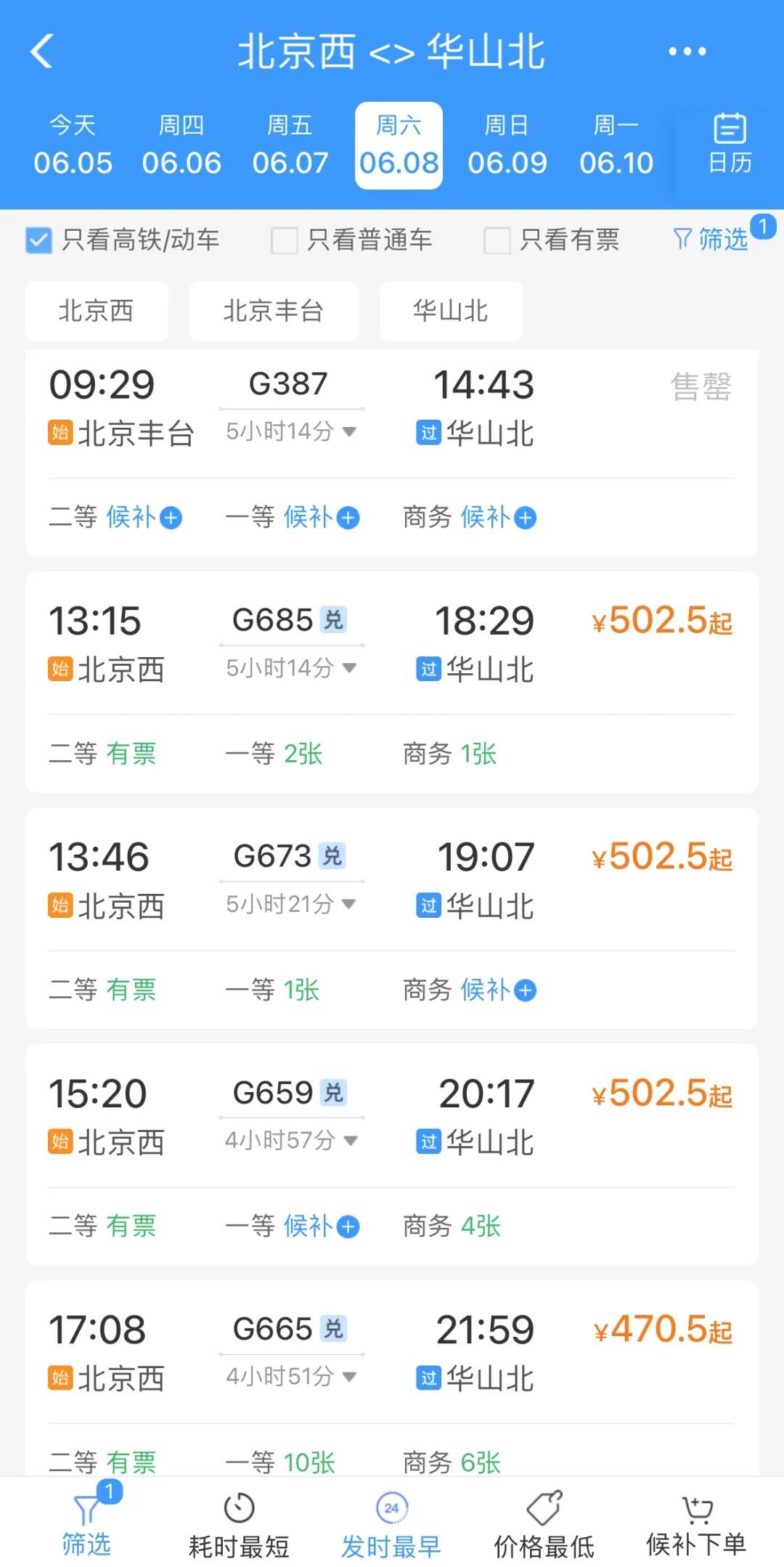Open the three-dot overflow menu
This screenshot has height=1567, width=784.
687,52
